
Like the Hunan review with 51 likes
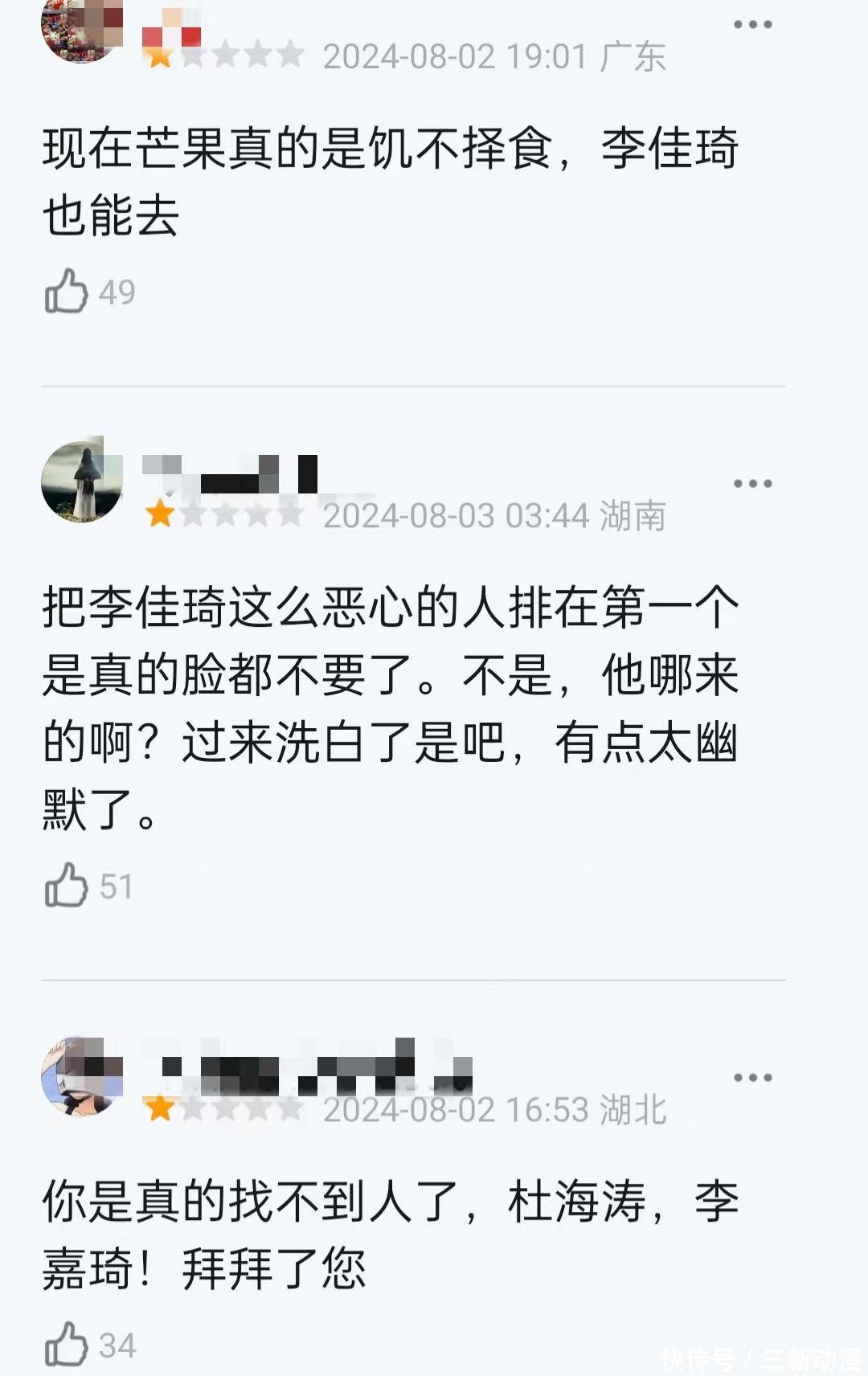pyautogui.click(x=66, y=885)
